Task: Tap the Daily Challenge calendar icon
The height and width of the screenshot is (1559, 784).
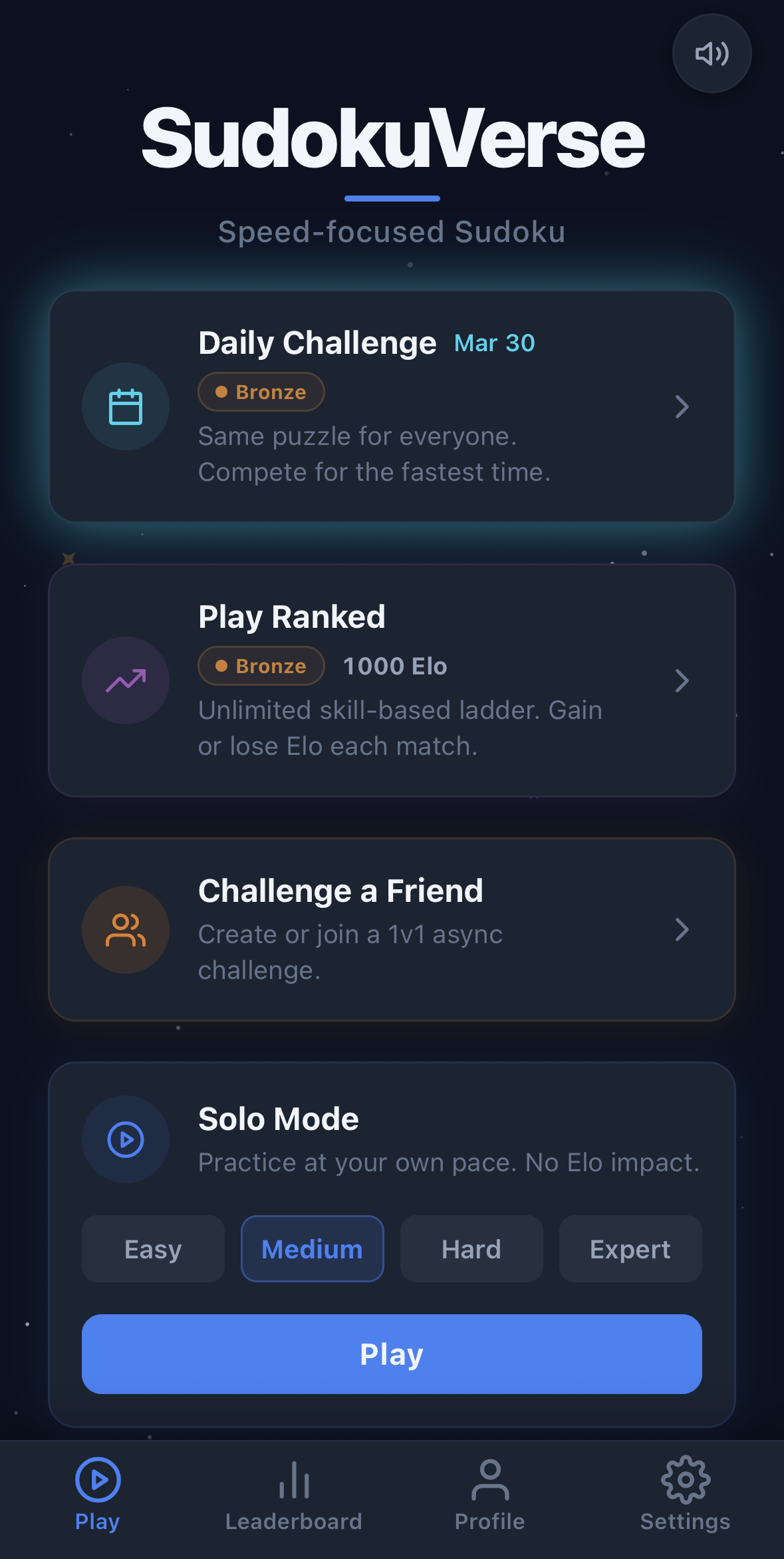Action: [125, 406]
